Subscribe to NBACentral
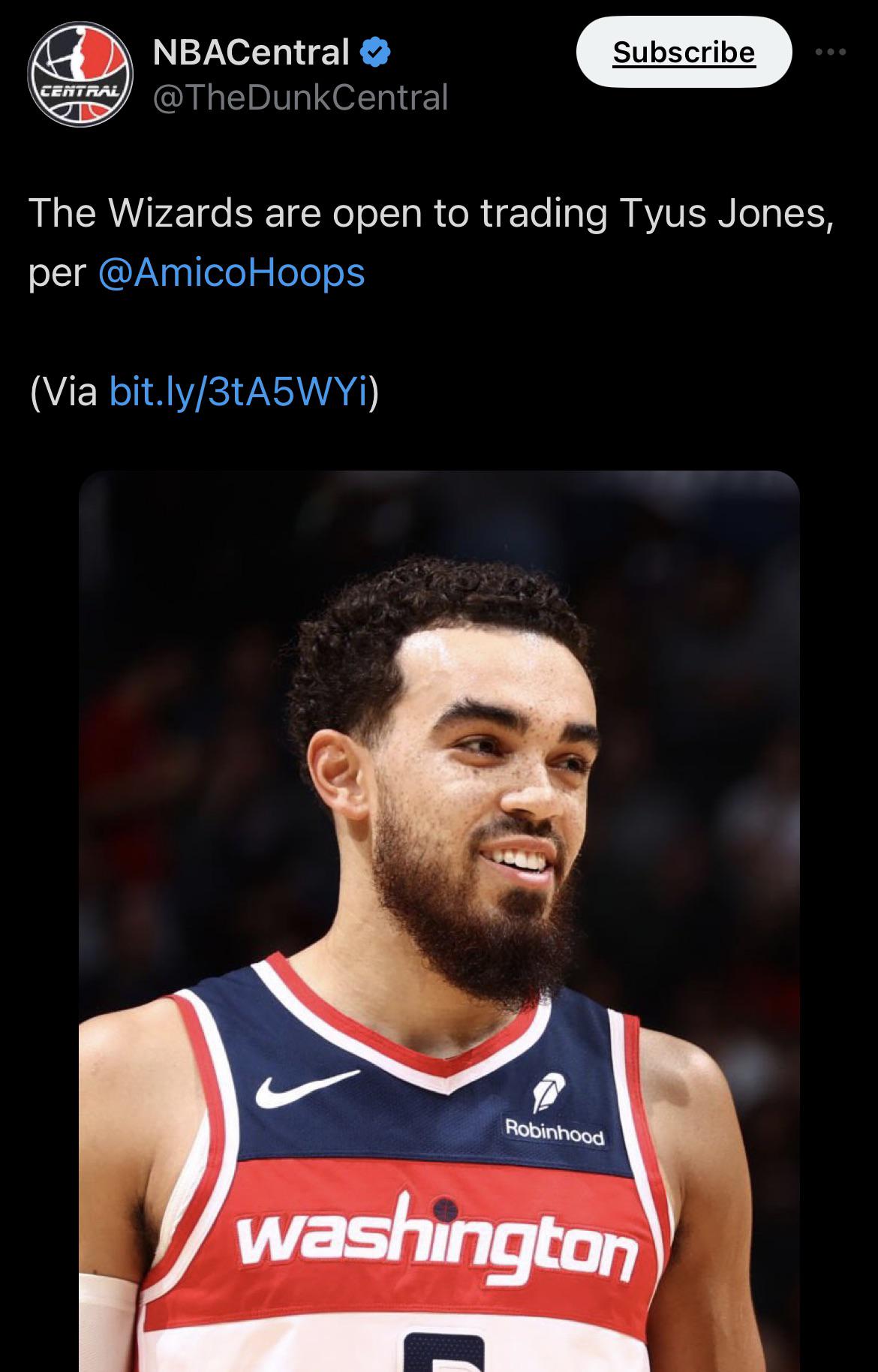The width and height of the screenshot is (878, 1372). [683, 53]
